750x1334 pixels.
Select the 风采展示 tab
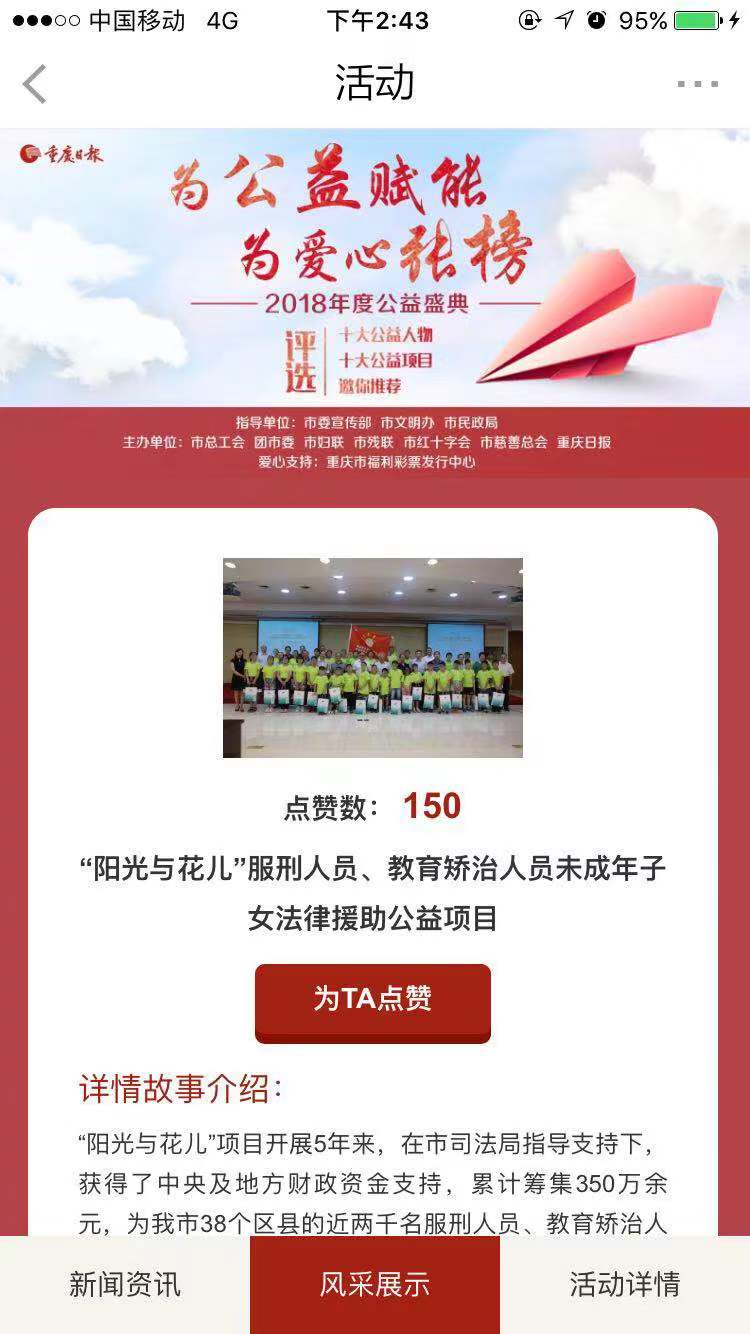click(x=375, y=1284)
